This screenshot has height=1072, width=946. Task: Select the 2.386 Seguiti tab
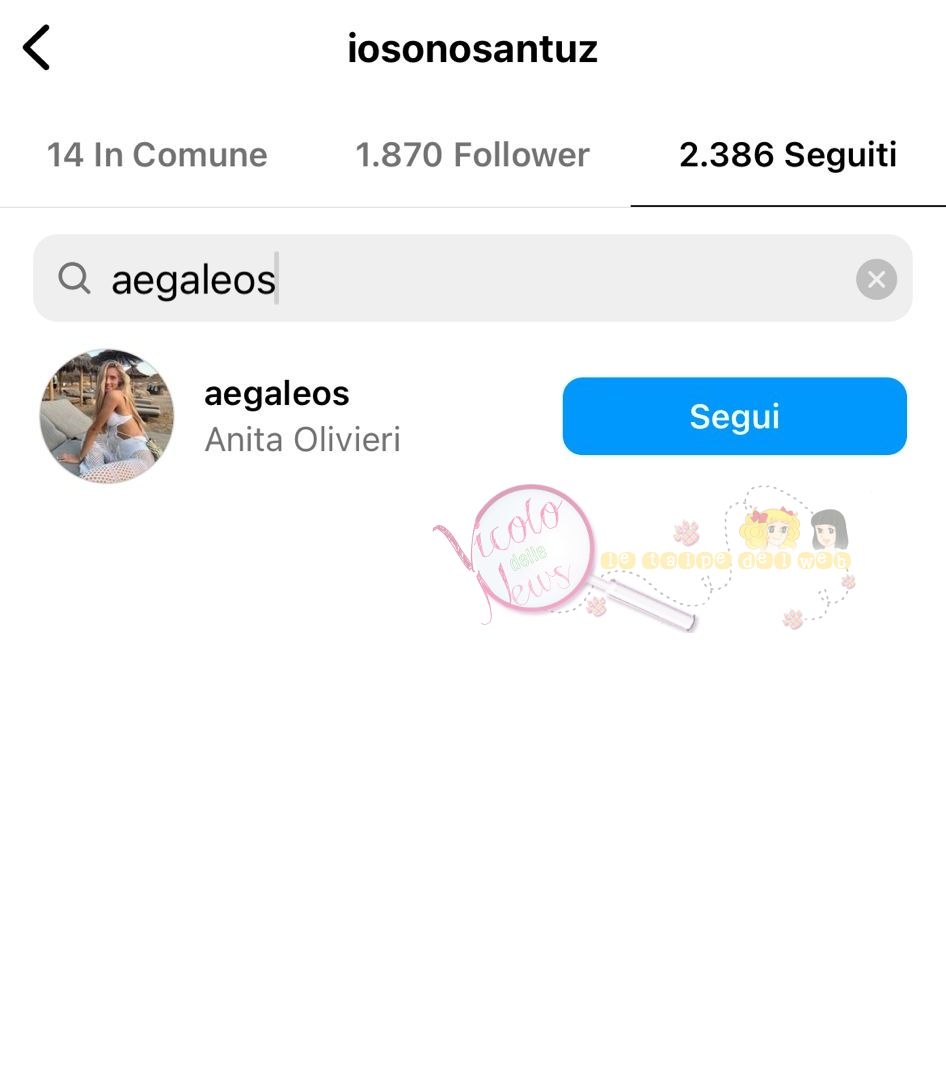788,155
